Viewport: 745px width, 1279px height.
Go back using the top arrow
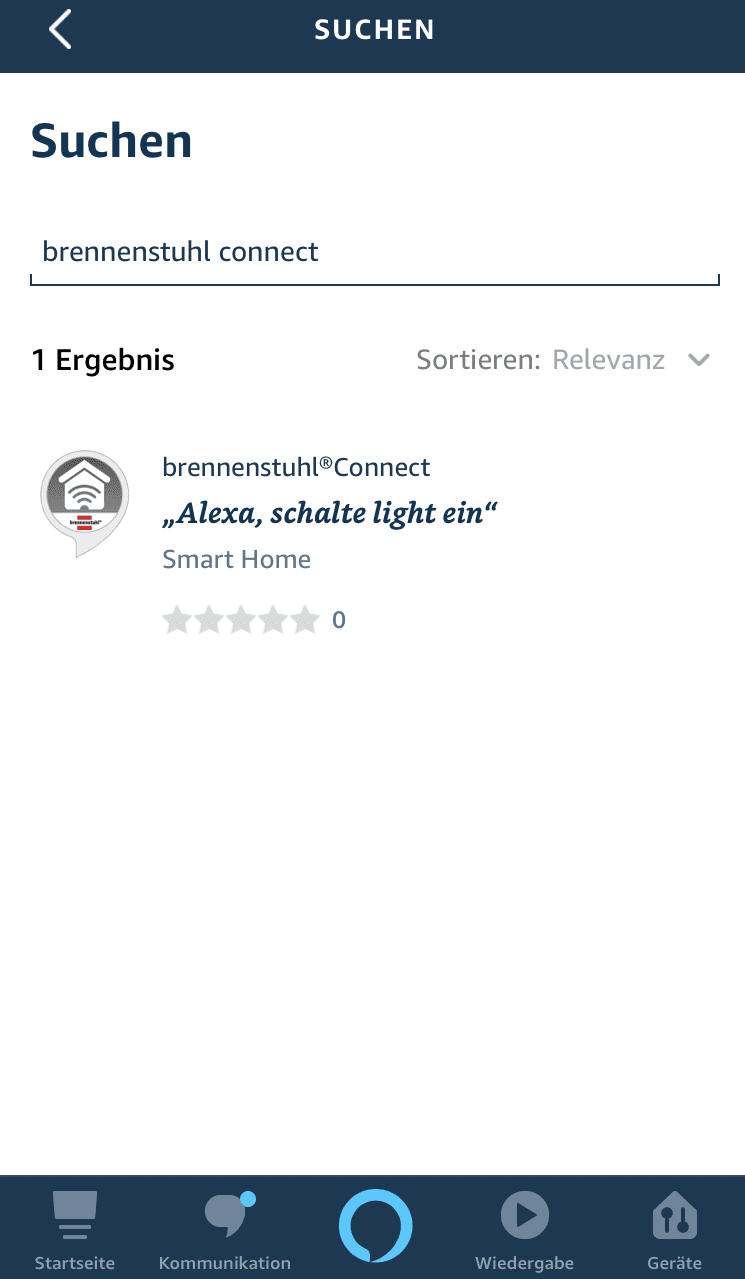60,30
